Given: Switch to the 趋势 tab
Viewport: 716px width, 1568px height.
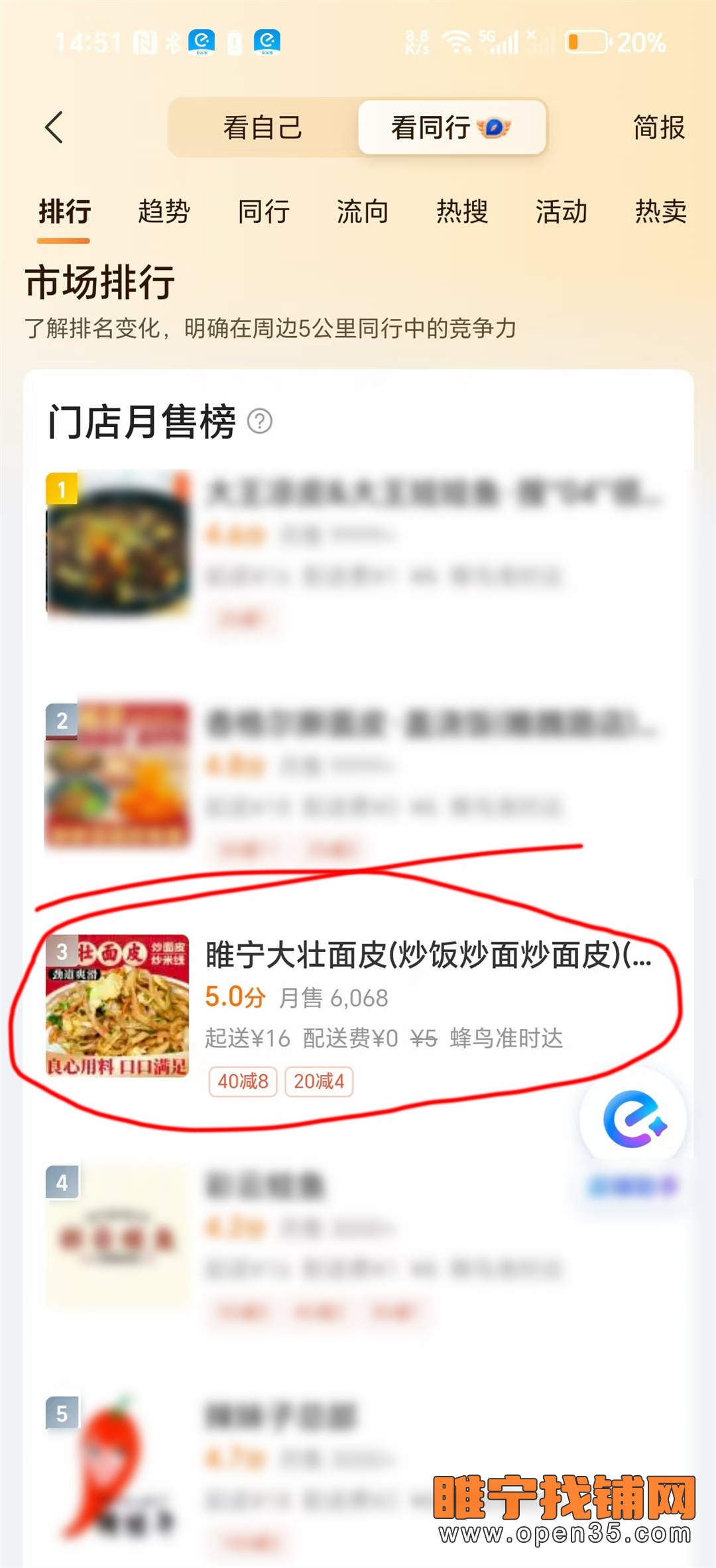Looking at the screenshot, I should point(164,212).
